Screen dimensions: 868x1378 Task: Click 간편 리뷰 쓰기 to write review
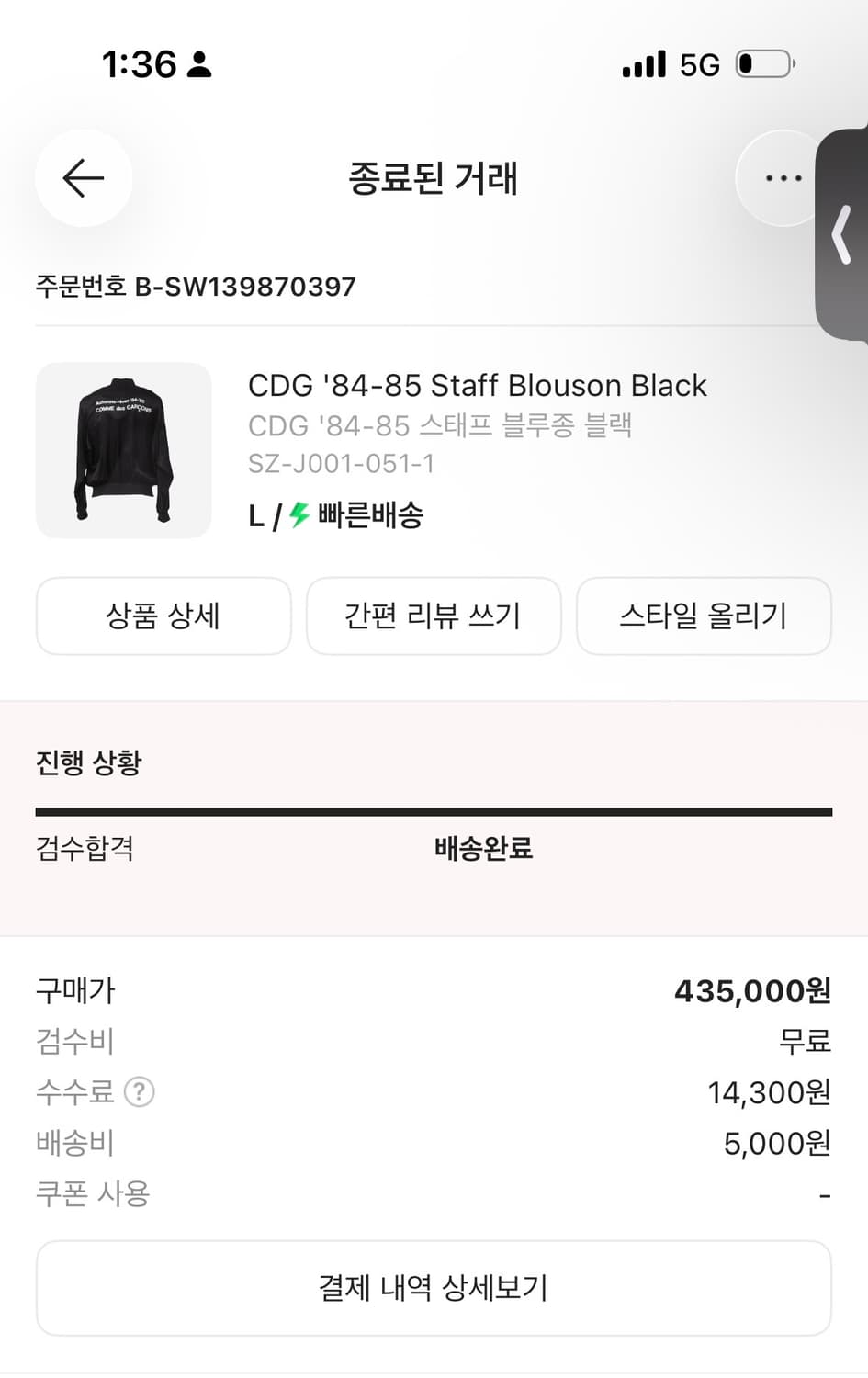[x=434, y=616]
